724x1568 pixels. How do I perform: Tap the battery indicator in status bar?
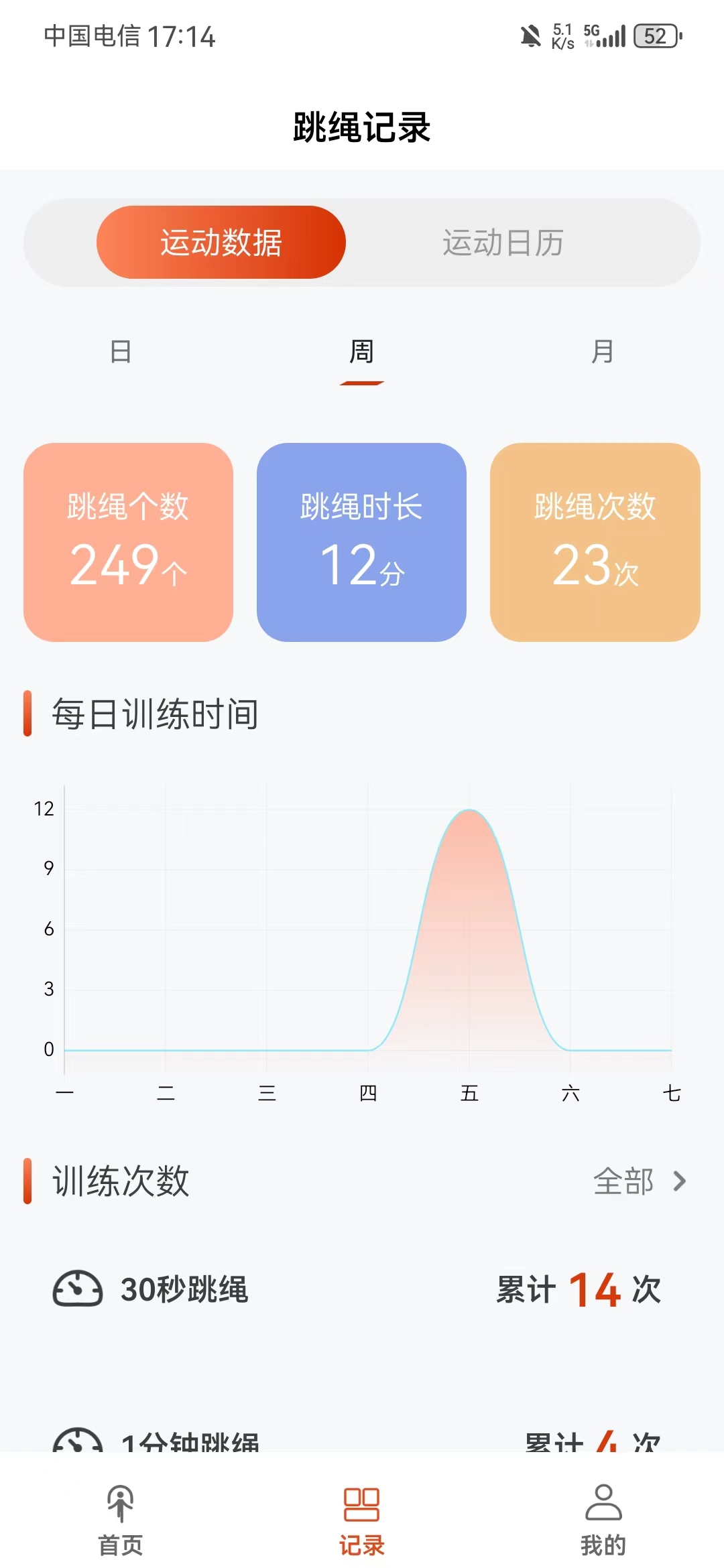tap(655, 37)
